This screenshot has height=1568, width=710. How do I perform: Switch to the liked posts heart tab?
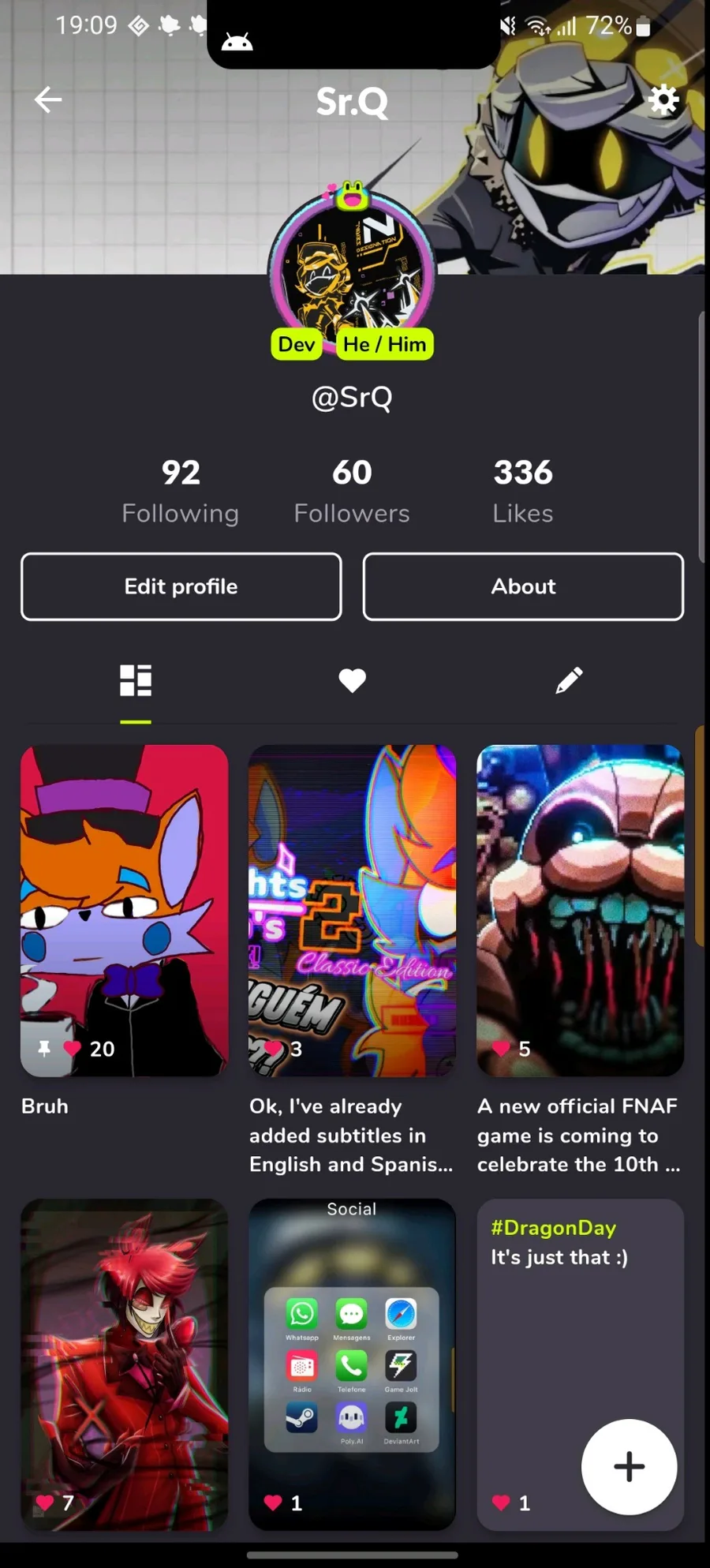pyautogui.click(x=352, y=680)
